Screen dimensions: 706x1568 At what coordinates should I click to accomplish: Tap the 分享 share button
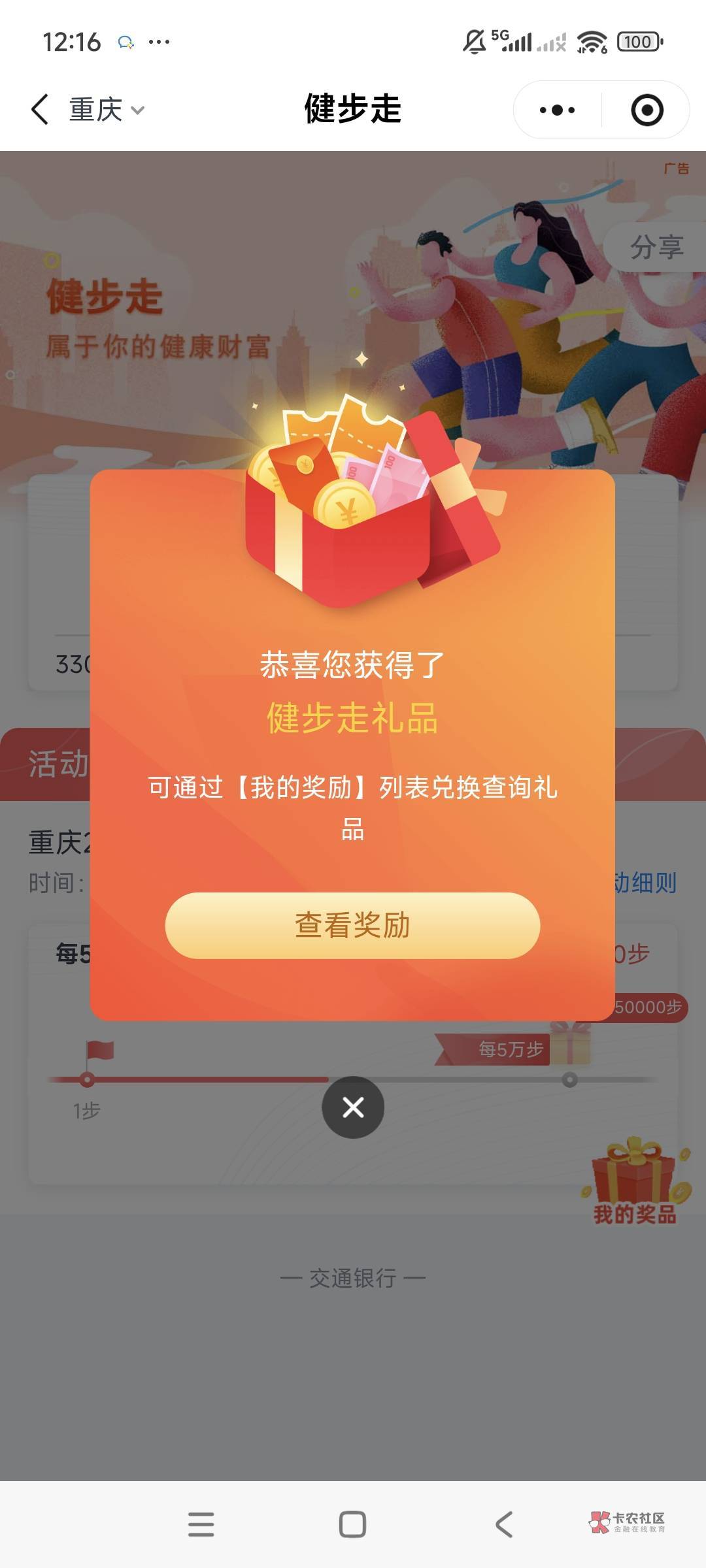click(656, 248)
